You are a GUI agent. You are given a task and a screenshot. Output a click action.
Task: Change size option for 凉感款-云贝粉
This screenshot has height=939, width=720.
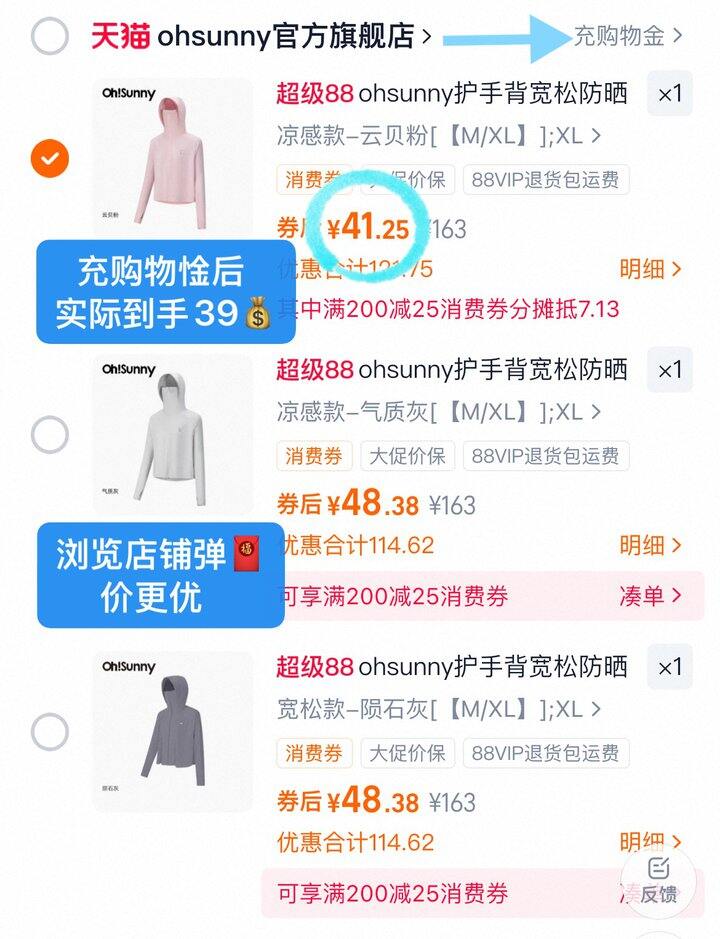[438, 135]
